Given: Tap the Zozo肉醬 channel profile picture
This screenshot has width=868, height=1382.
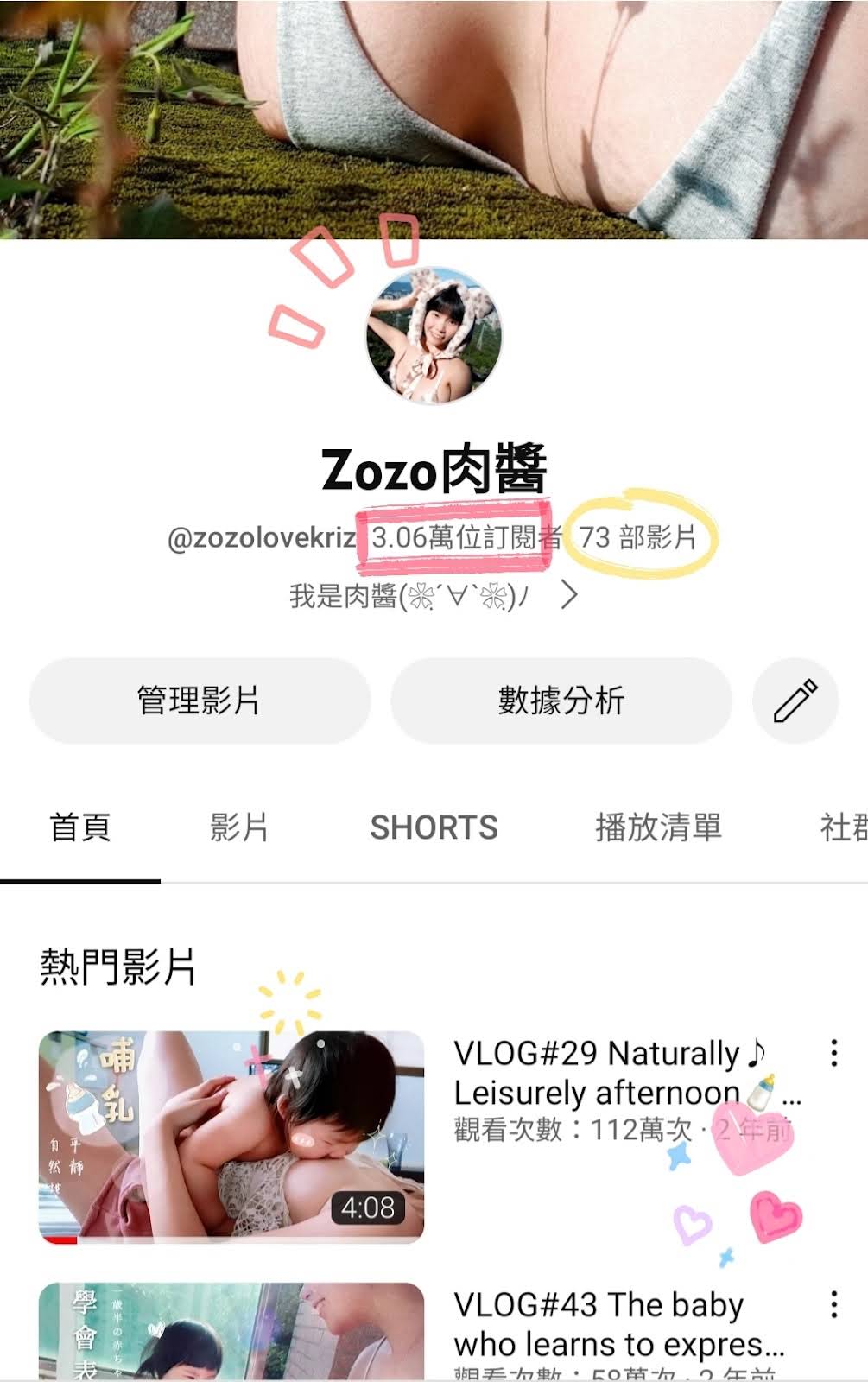Looking at the screenshot, I should tap(434, 336).
